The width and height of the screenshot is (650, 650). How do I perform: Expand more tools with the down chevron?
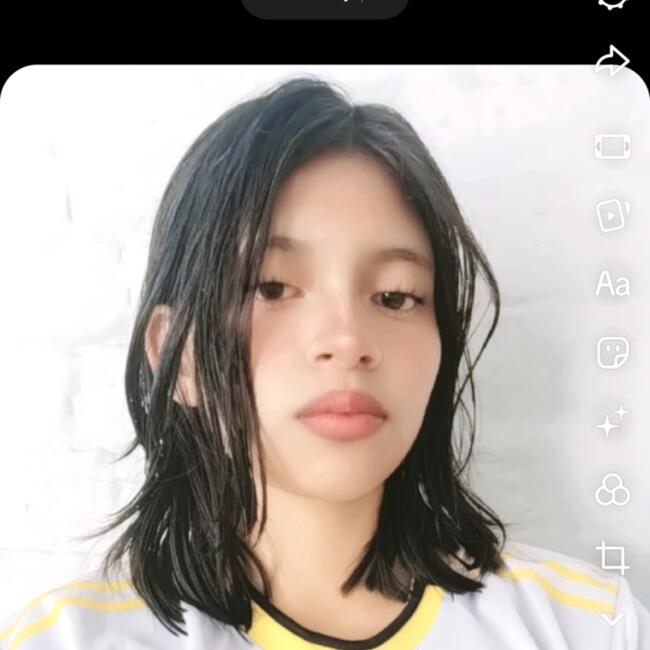coord(612,619)
